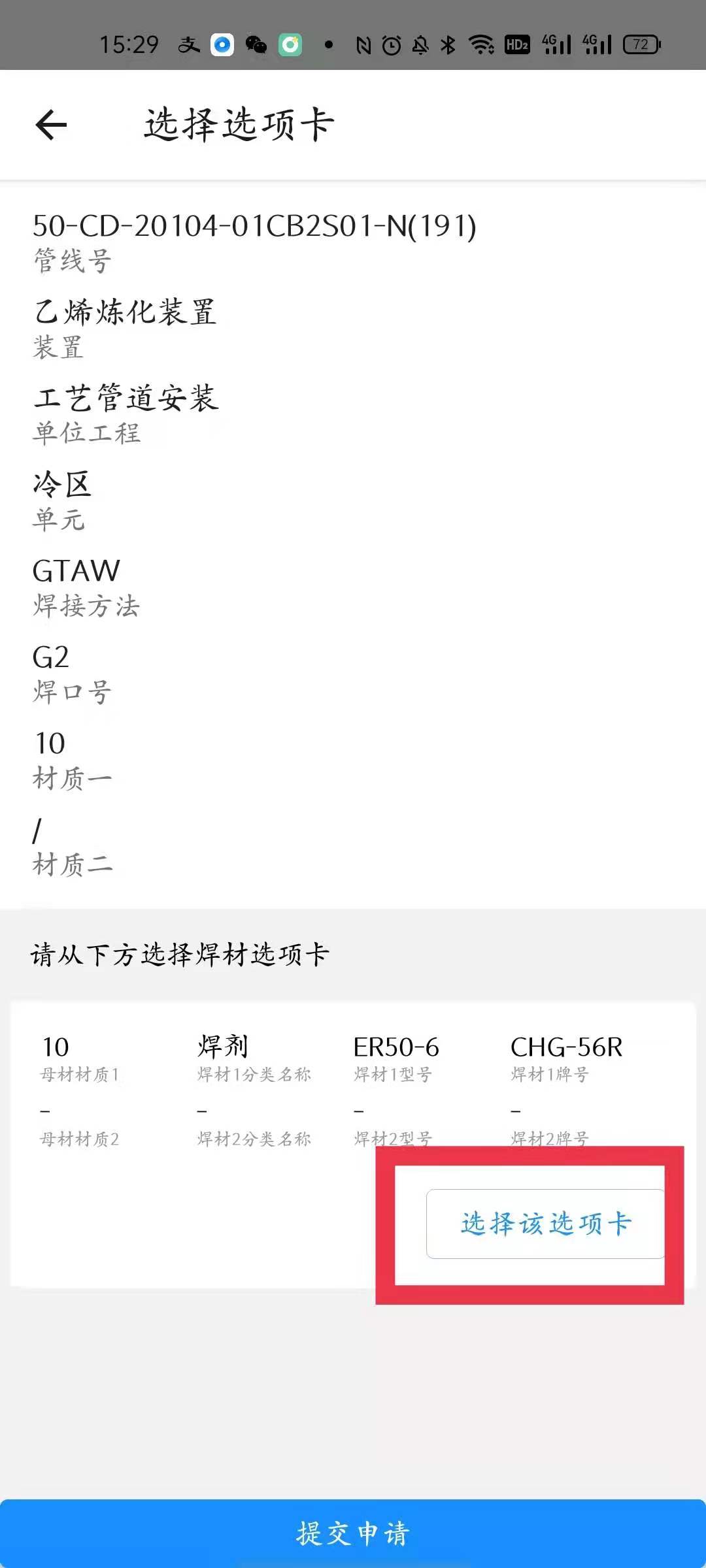This screenshot has height=1568, width=706.
Task: Tap the 选择该选项卡 button
Action: (545, 1224)
